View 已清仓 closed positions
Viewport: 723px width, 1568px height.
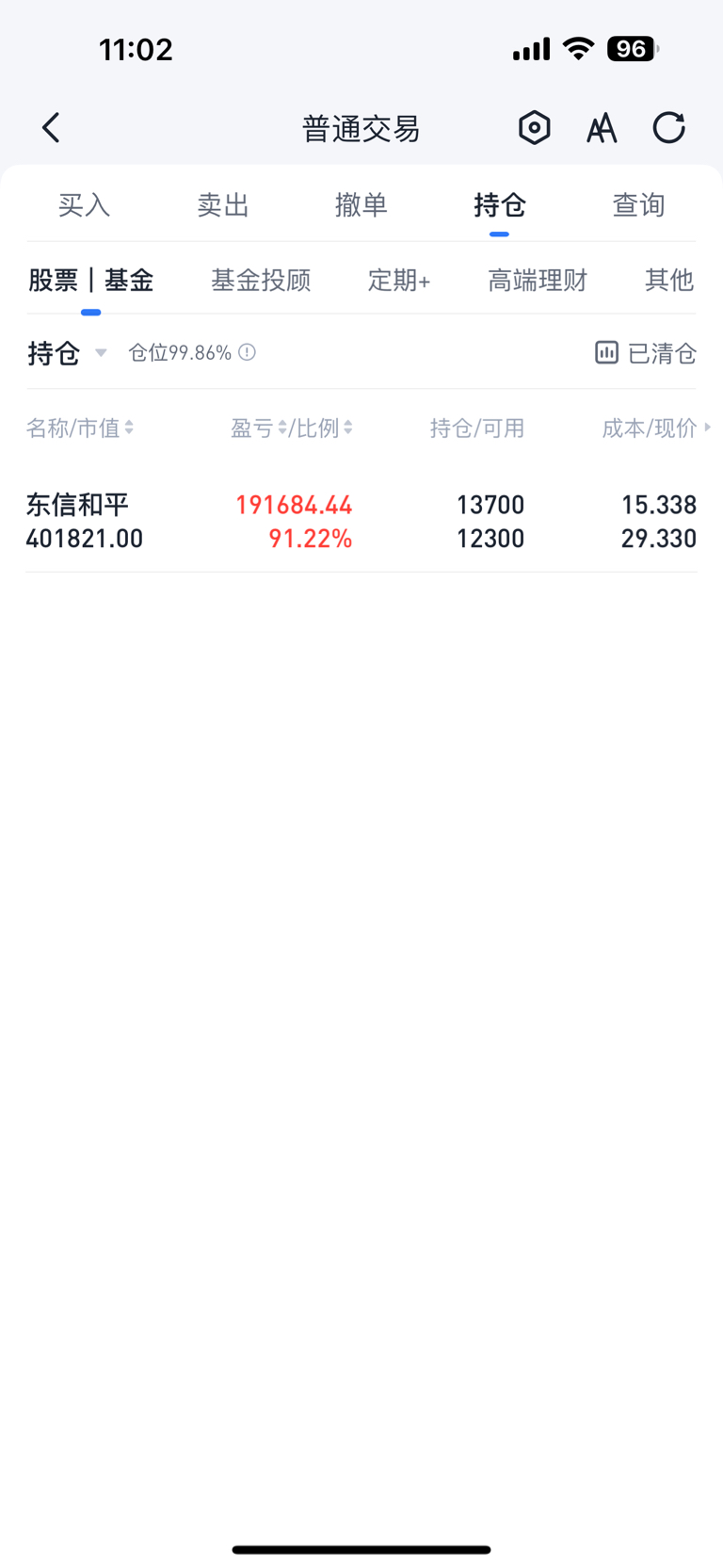pos(646,353)
